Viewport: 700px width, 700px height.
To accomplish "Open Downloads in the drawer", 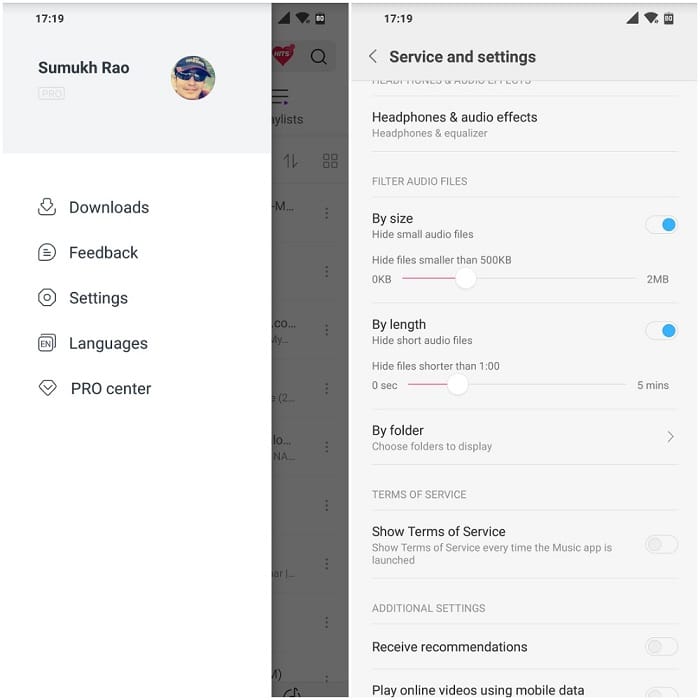I will tap(108, 208).
